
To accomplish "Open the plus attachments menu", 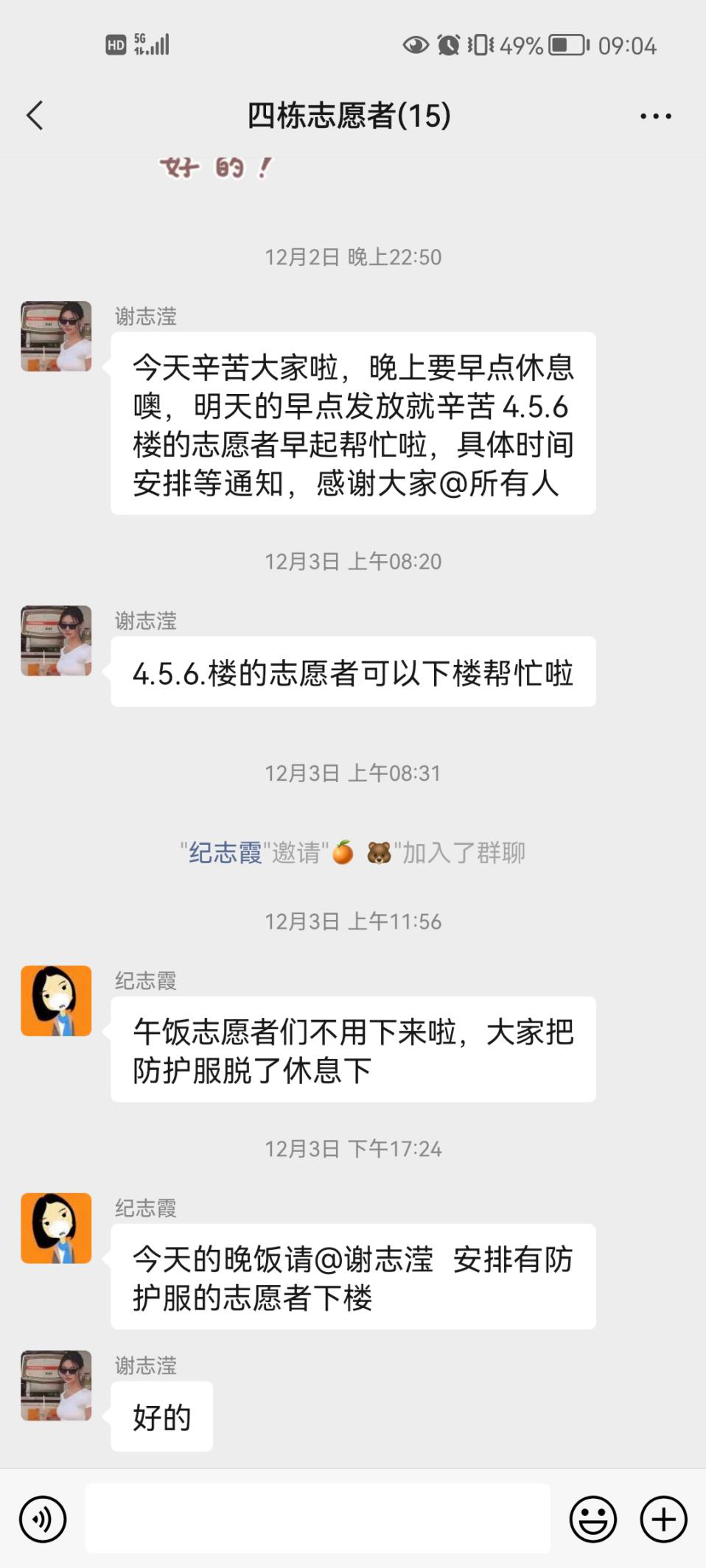I will click(x=663, y=1519).
